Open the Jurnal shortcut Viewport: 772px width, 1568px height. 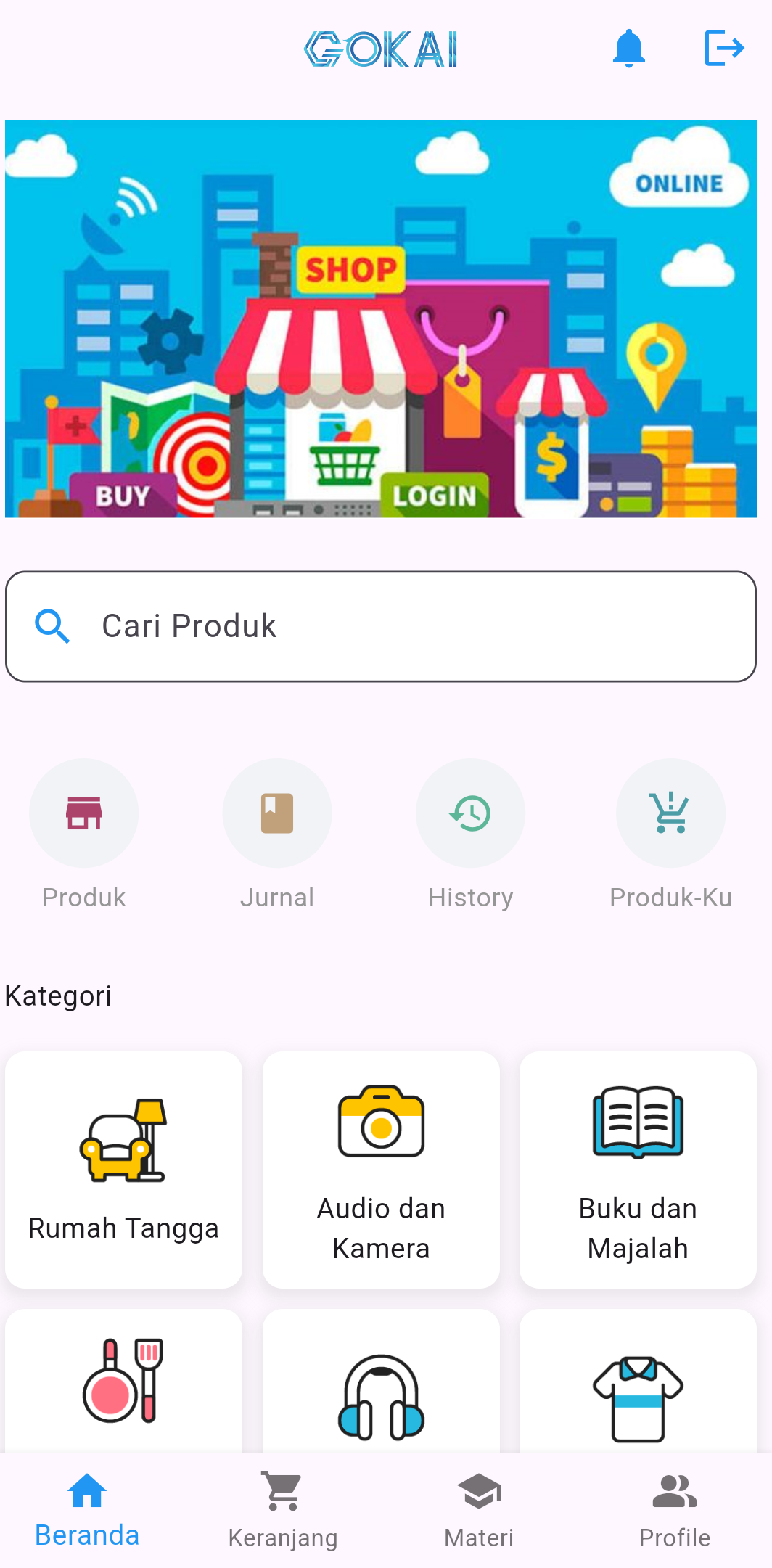click(x=277, y=813)
